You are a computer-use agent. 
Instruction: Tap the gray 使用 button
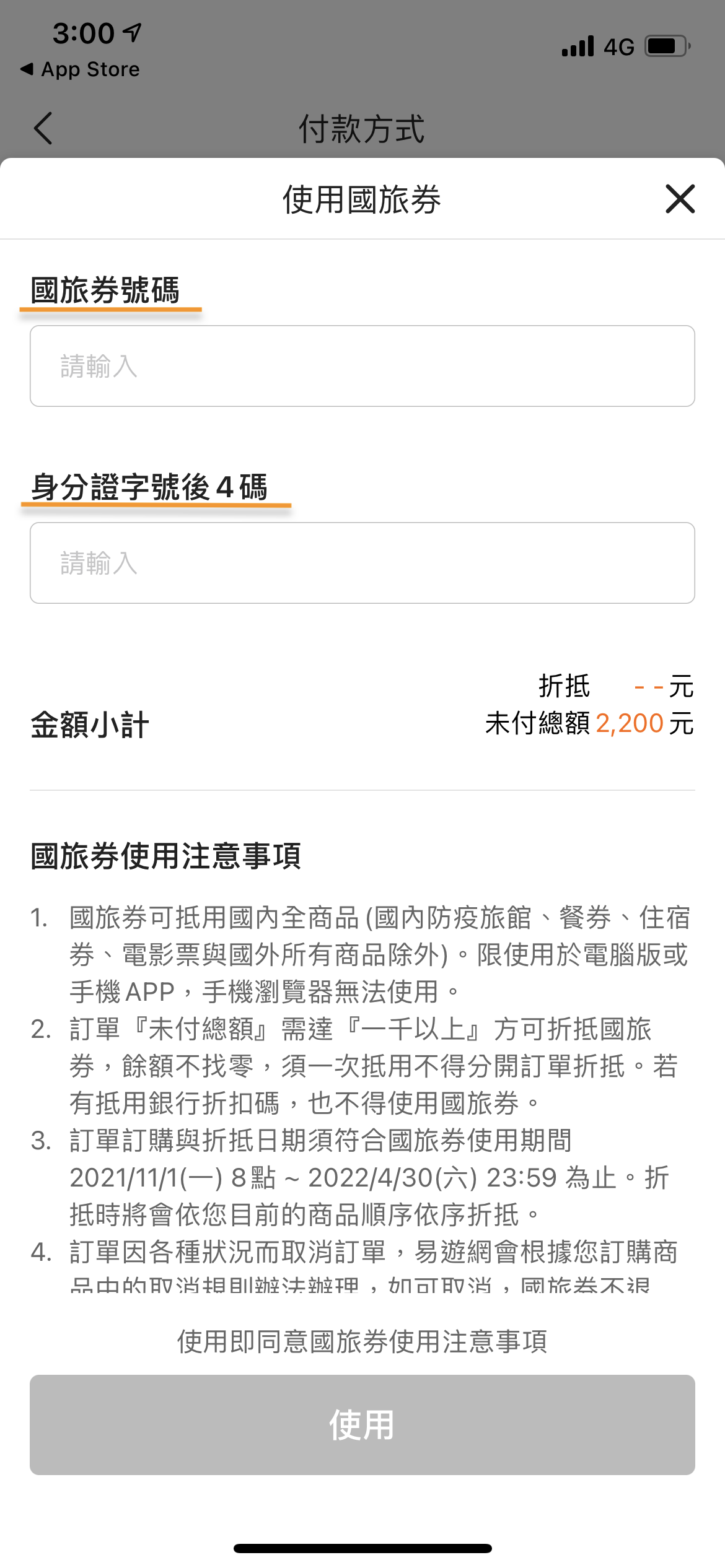tap(362, 1425)
